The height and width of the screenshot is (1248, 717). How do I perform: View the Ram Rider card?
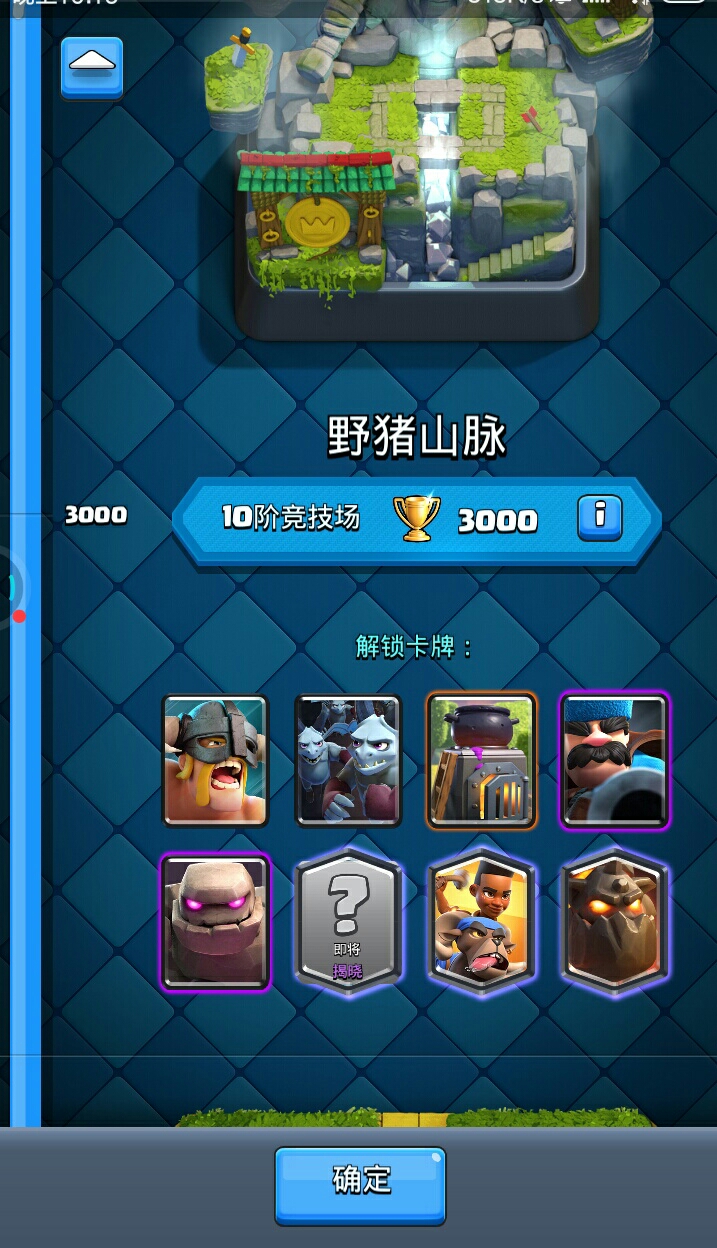[481, 922]
